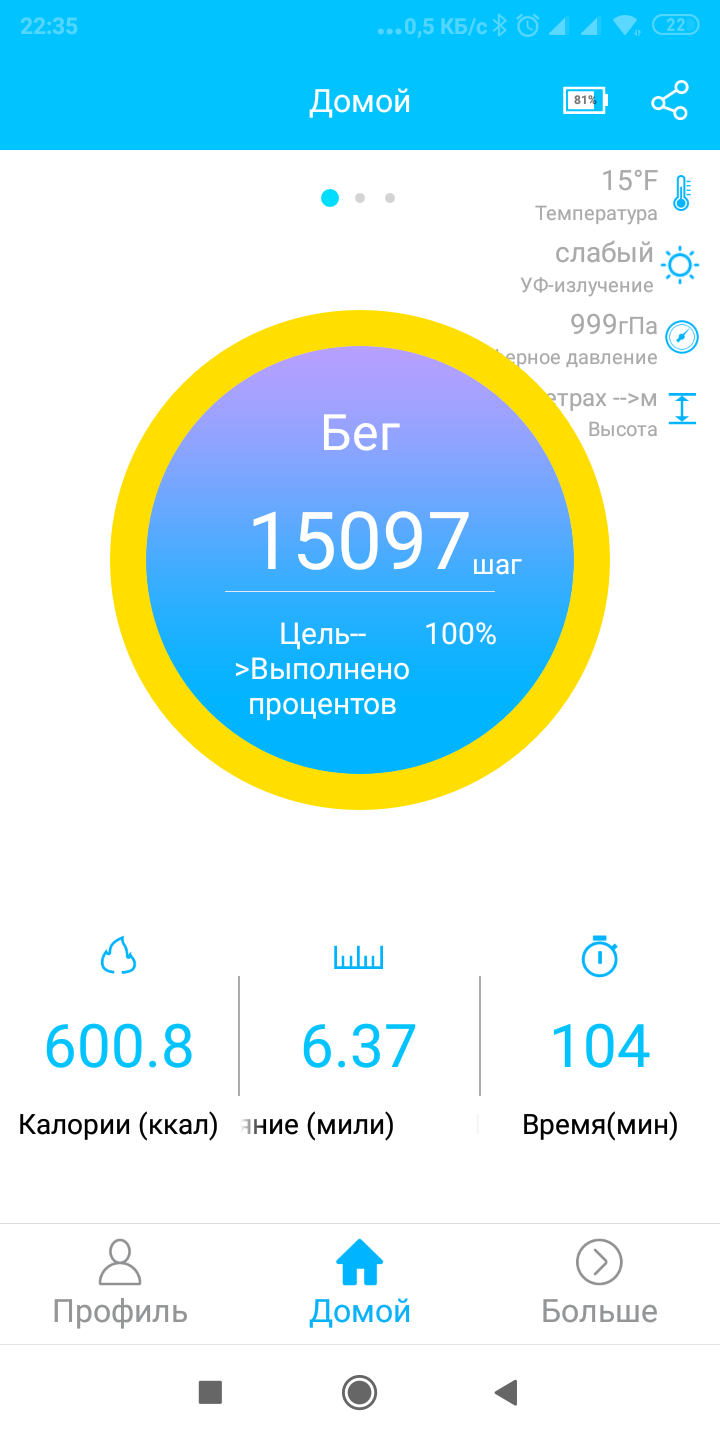Tap the system back button
The width and height of the screenshot is (720, 1440).
click(x=506, y=1392)
